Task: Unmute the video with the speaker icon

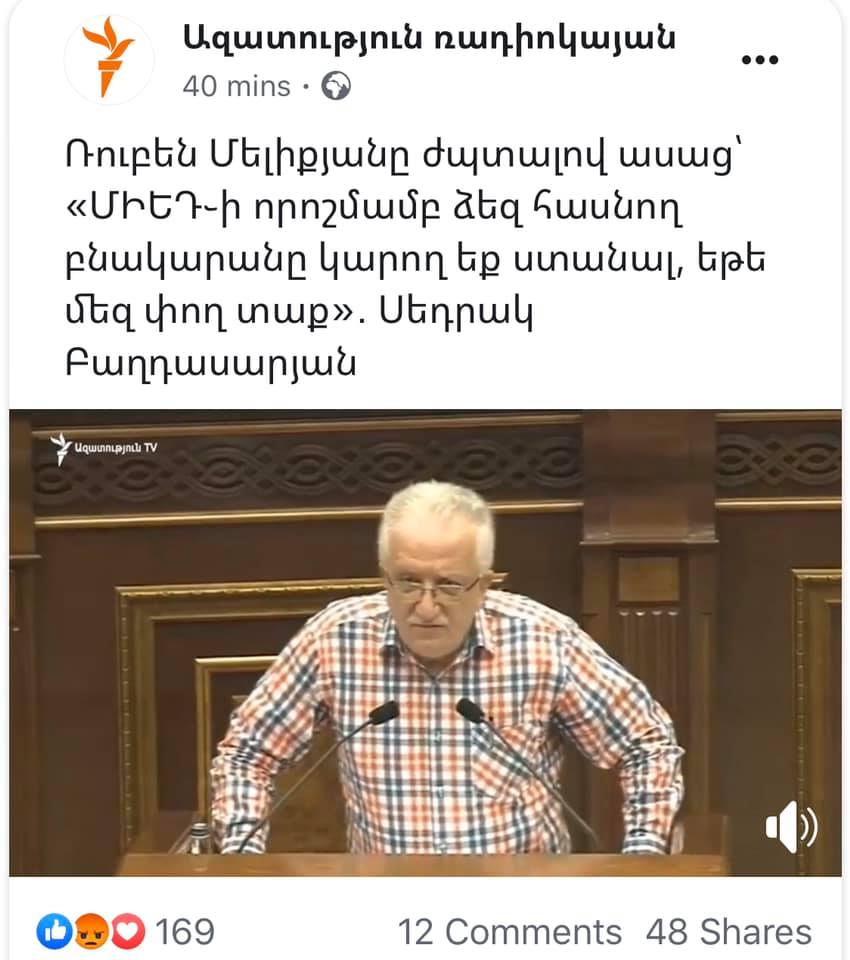Action: point(791,826)
